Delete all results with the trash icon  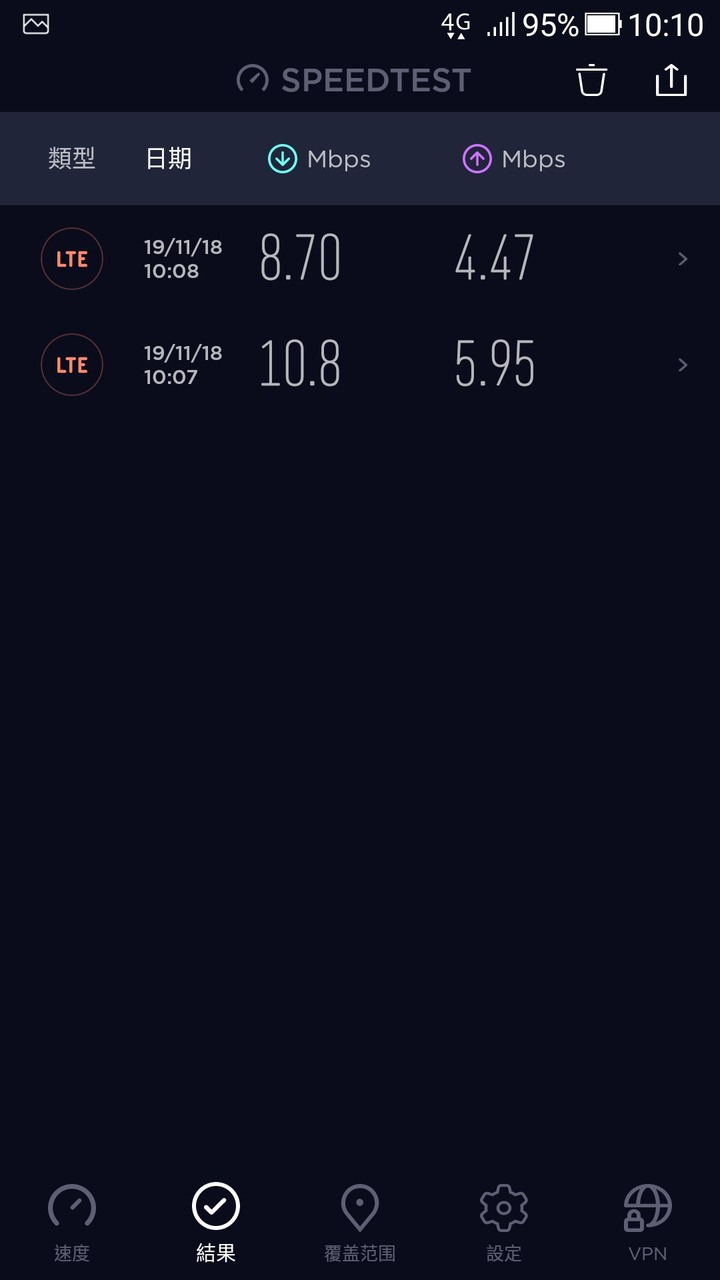pos(592,80)
